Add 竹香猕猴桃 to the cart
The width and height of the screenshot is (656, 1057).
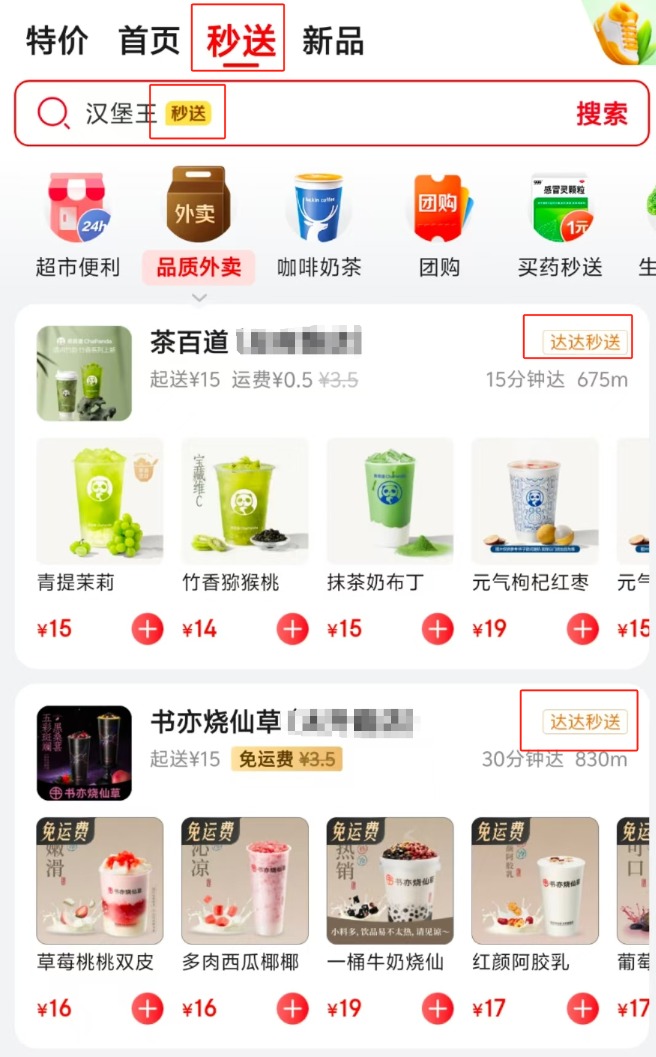(x=292, y=629)
